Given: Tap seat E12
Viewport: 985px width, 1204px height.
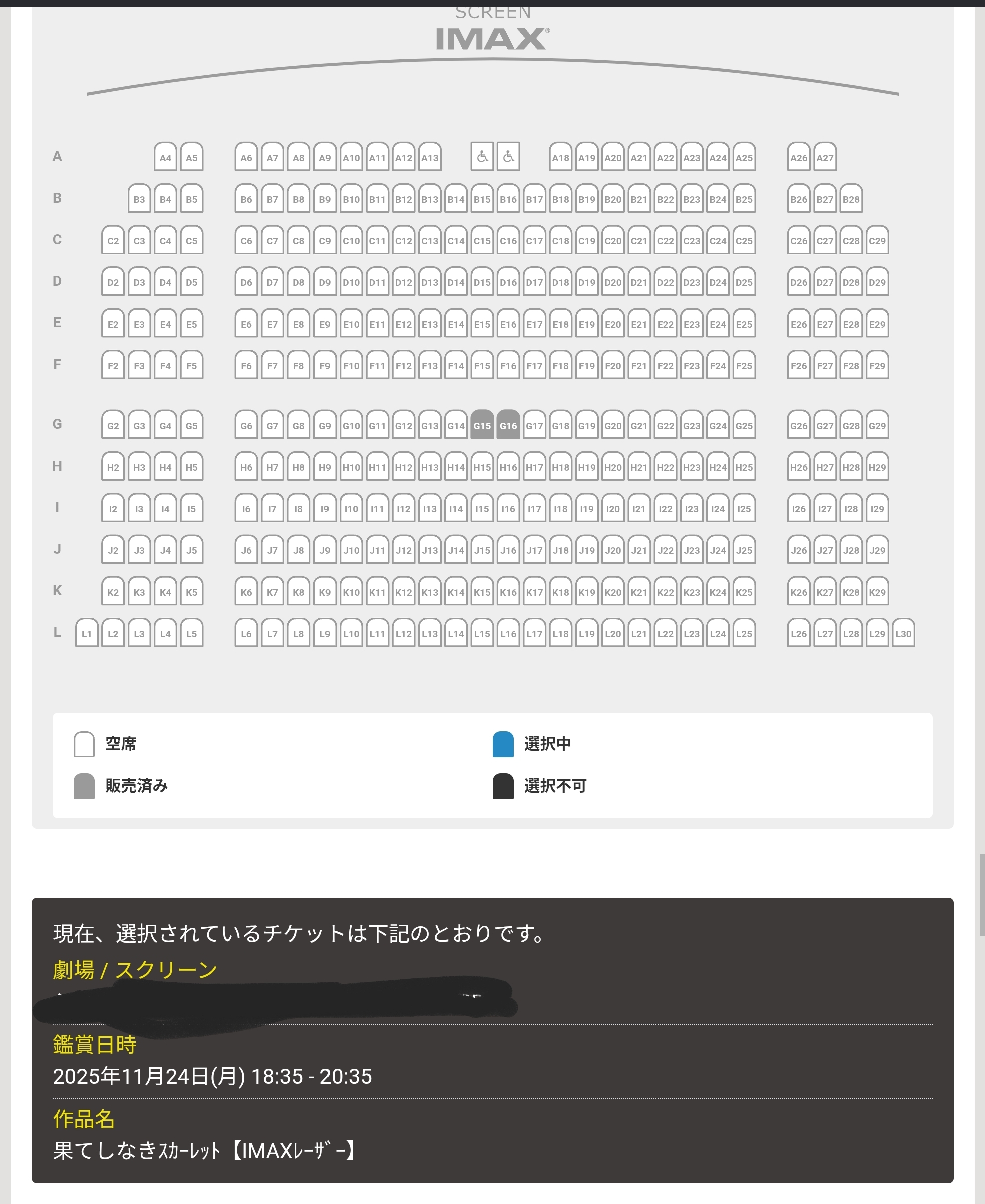Looking at the screenshot, I should [404, 324].
